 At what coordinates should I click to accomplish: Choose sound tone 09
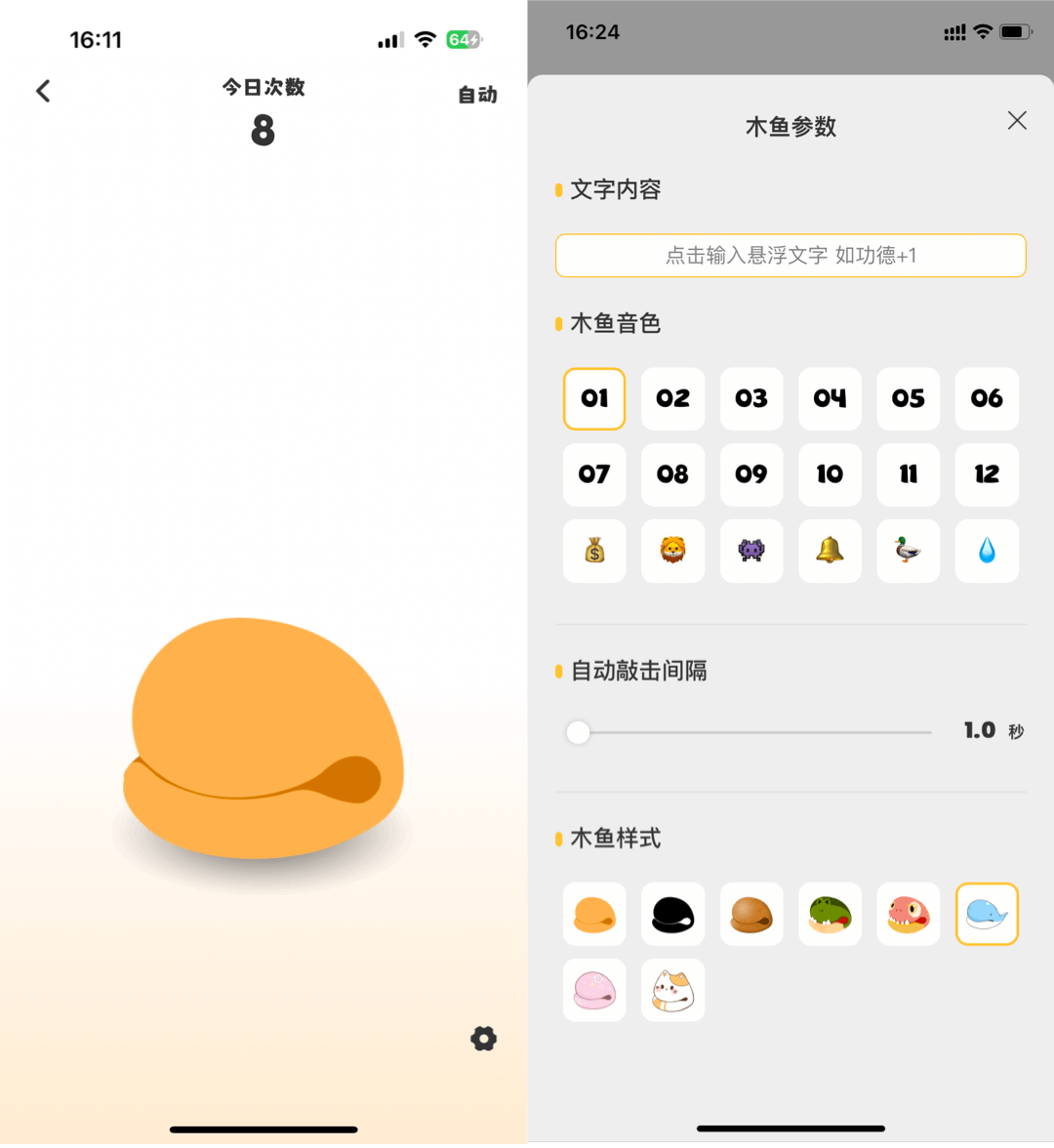[x=751, y=474]
